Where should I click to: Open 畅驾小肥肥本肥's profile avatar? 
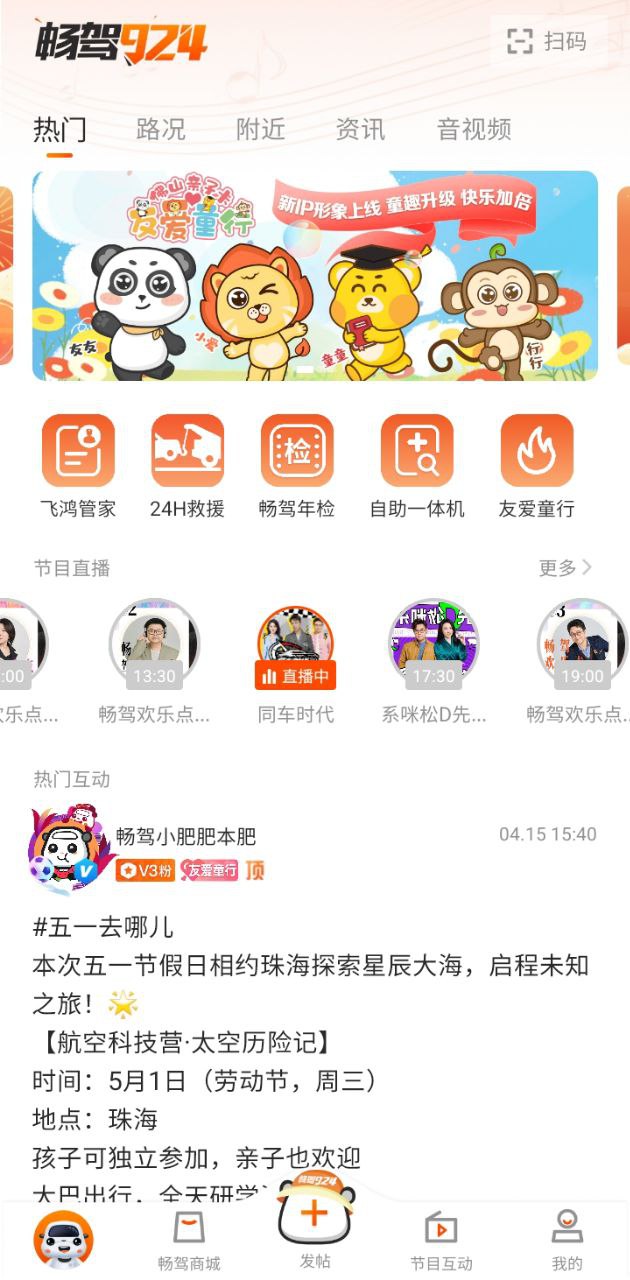coord(65,850)
